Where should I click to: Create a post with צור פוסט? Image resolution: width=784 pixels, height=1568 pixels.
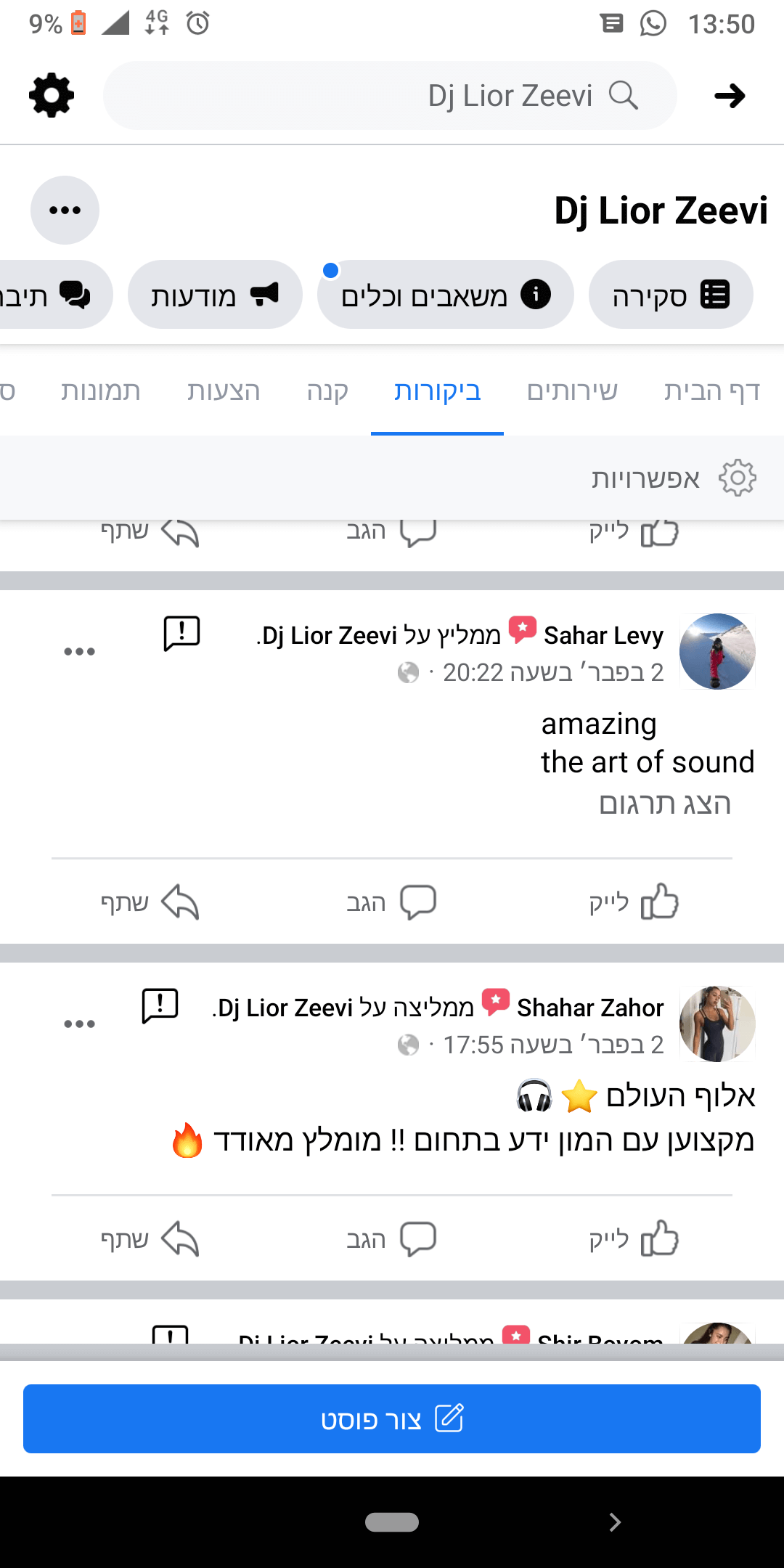pos(392,1418)
